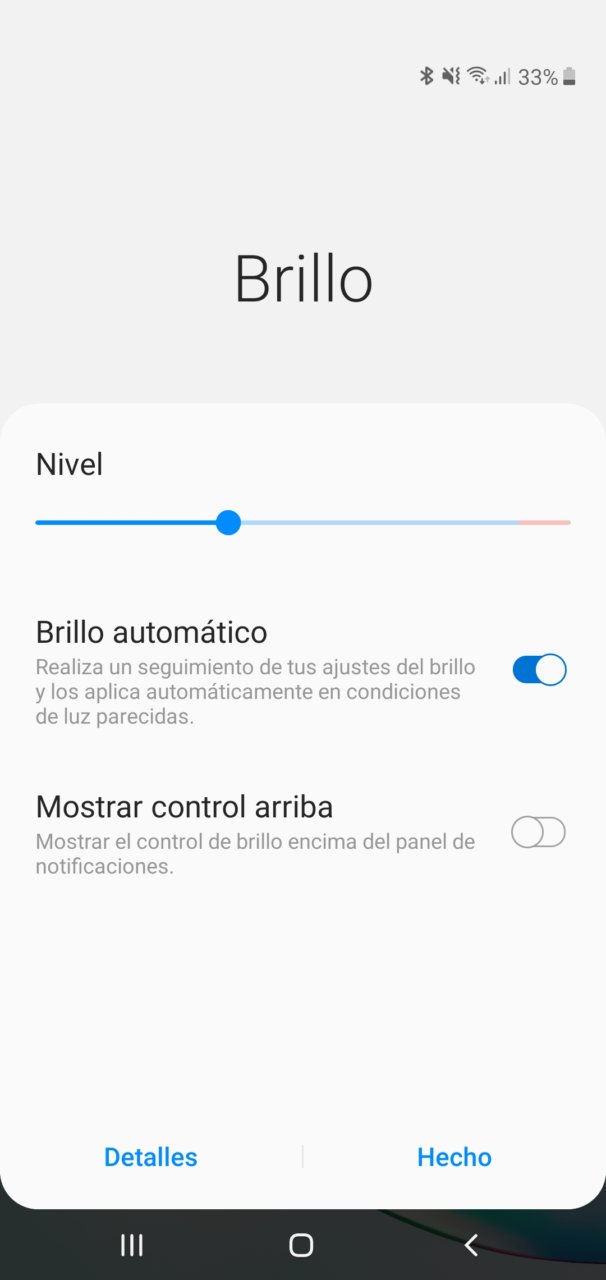The width and height of the screenshot is (606, 1280).
Task: Open Detalles for brightness settings
Action: tap(151, 1157)
